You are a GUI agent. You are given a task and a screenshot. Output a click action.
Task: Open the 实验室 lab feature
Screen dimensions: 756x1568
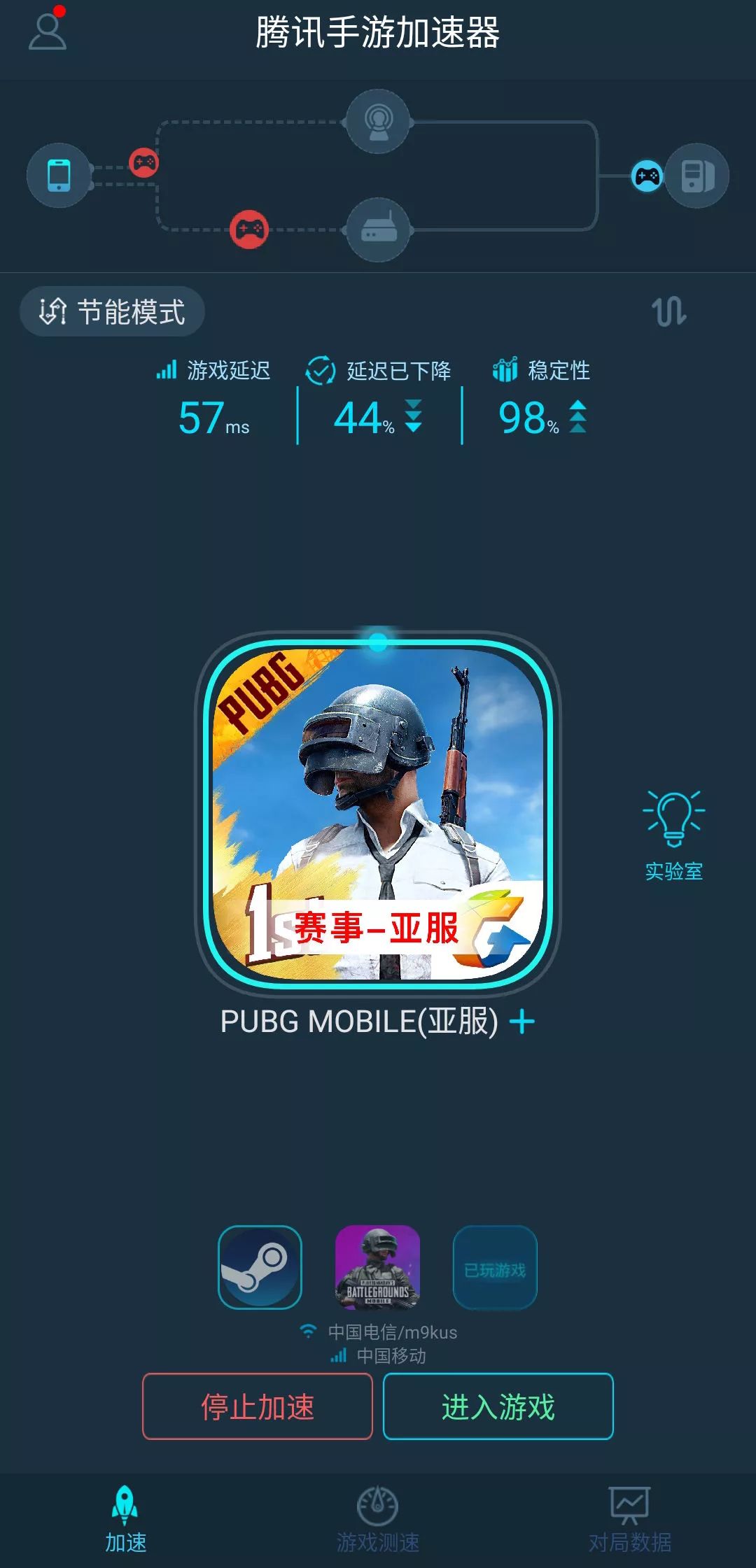(673, 835)
